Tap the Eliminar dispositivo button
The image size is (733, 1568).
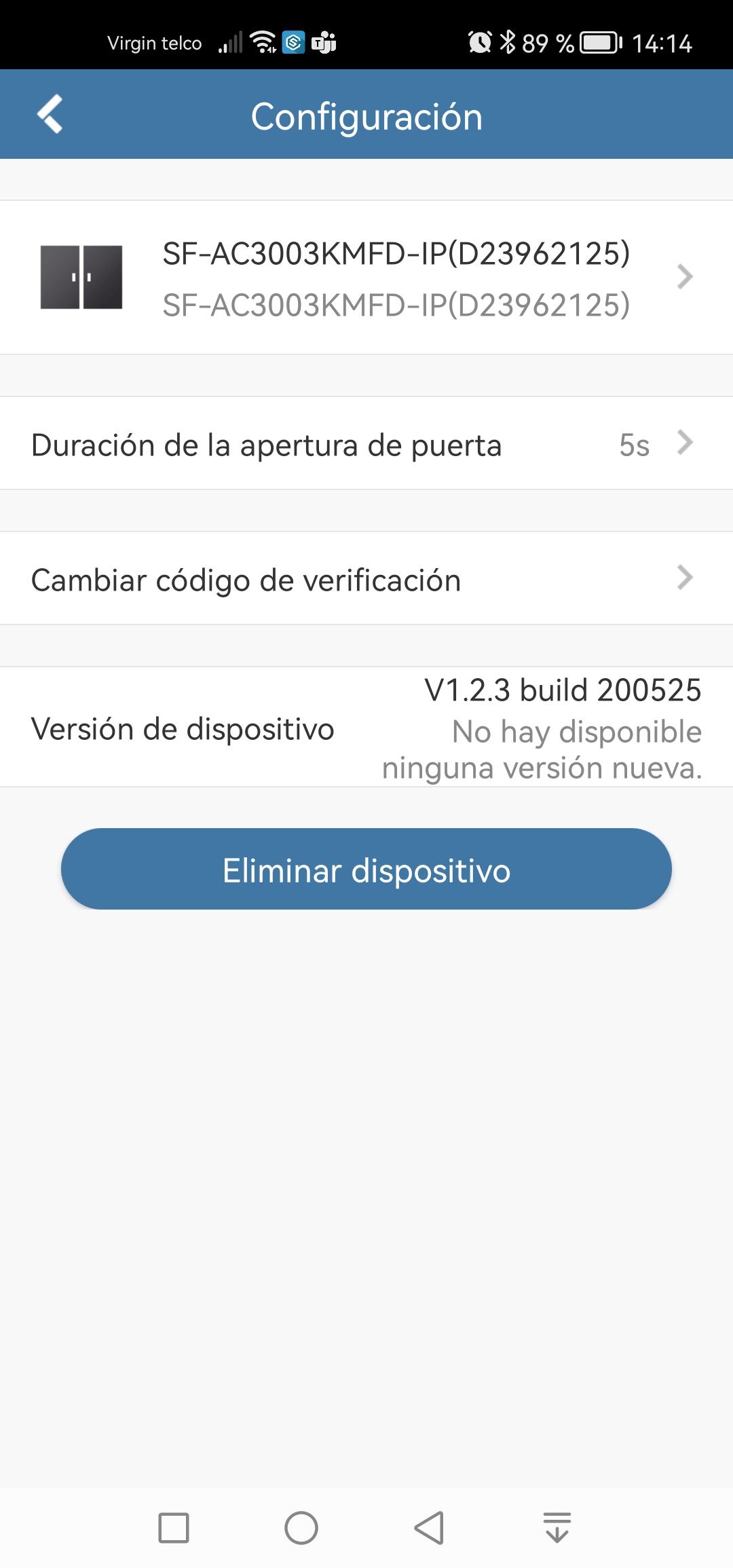366,869
